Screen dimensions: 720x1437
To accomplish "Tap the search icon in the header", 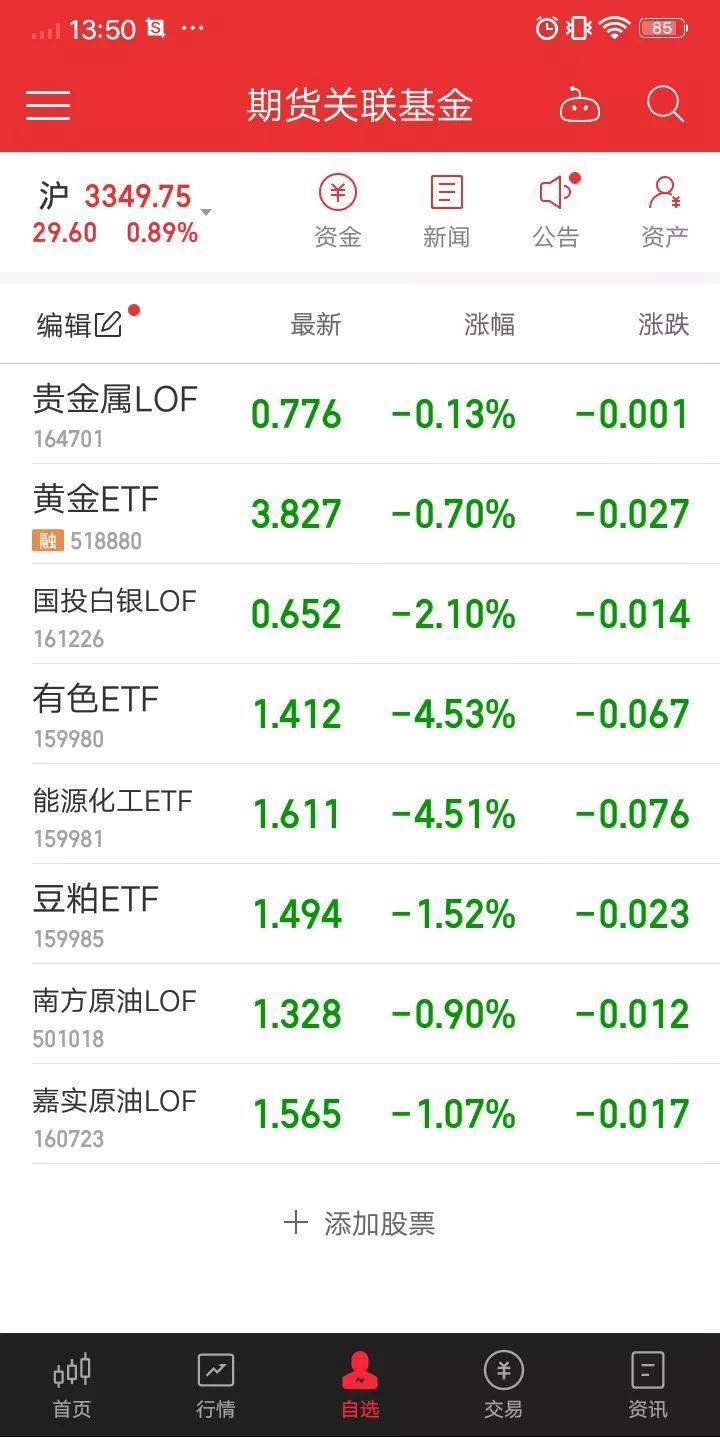I will [665, 105].
